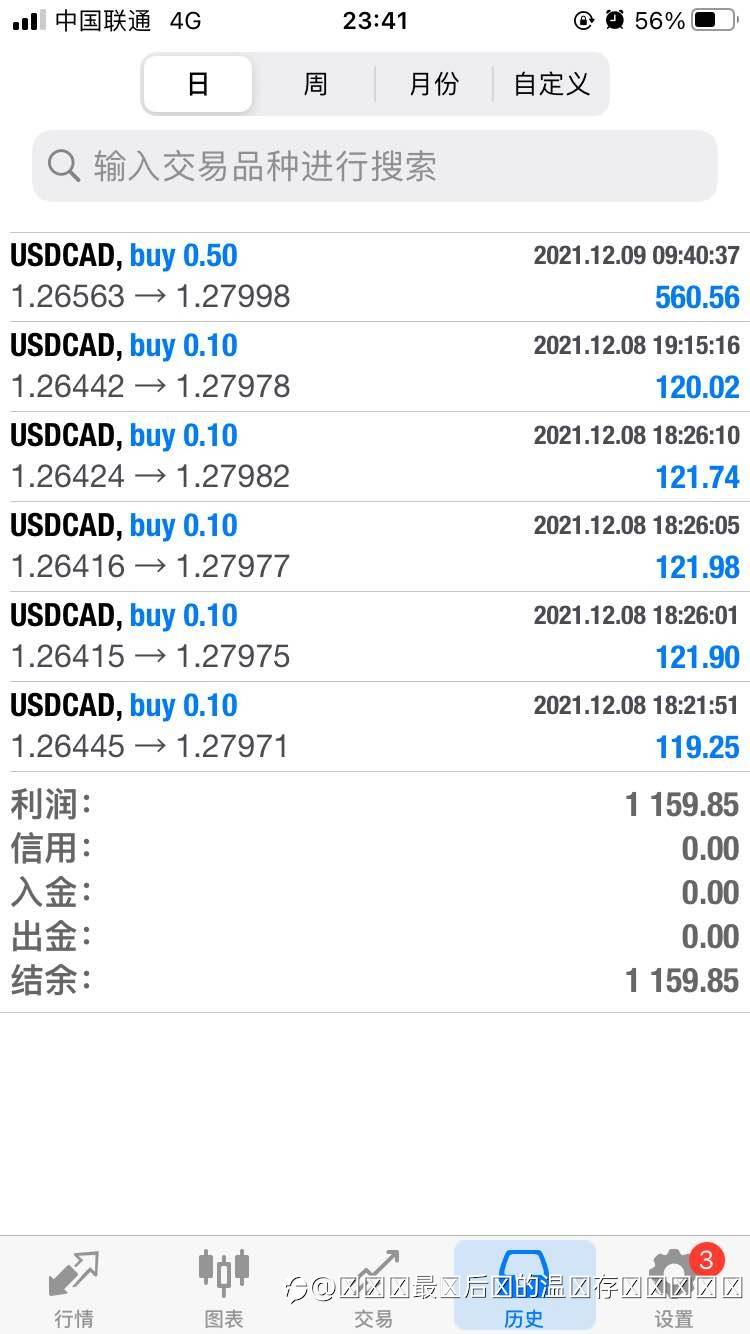Open the USDCAD buy 0.50 trade with profit 560.56
The height and width of the screenshot is (1334, 750).
[375, 276]
